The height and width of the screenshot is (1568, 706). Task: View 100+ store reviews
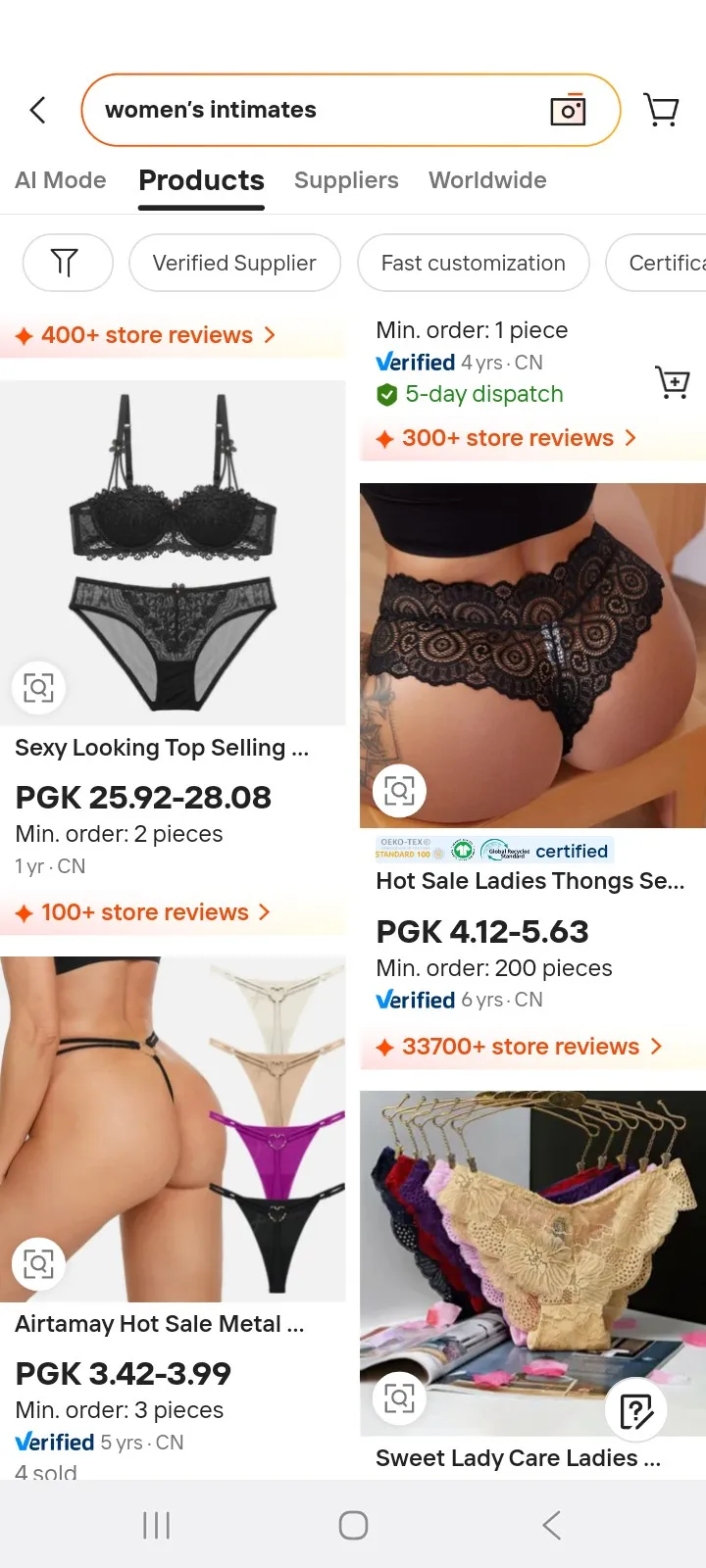[x=144, y=912]
